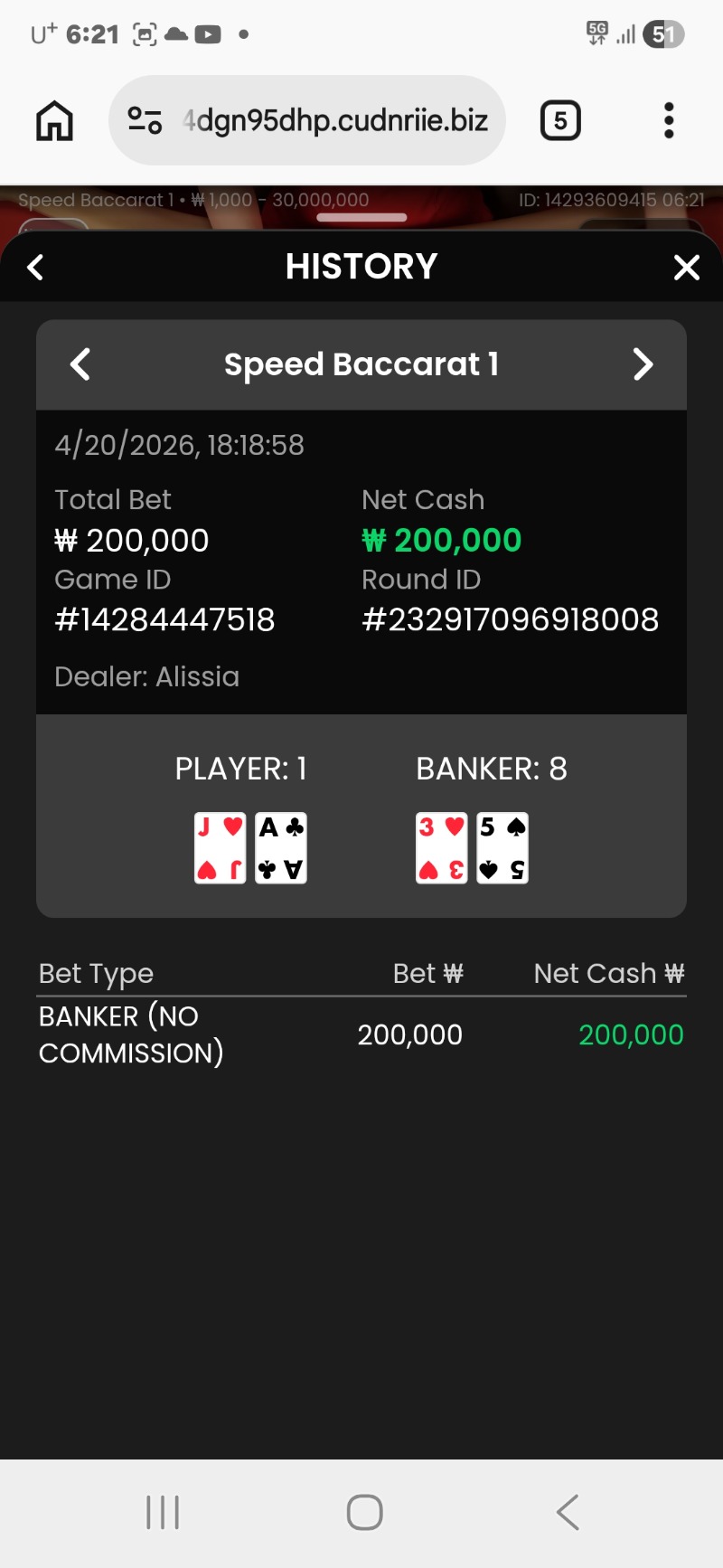723x1568 pixels.
Task: Tap the URL address bar
Action: (334, 120)
